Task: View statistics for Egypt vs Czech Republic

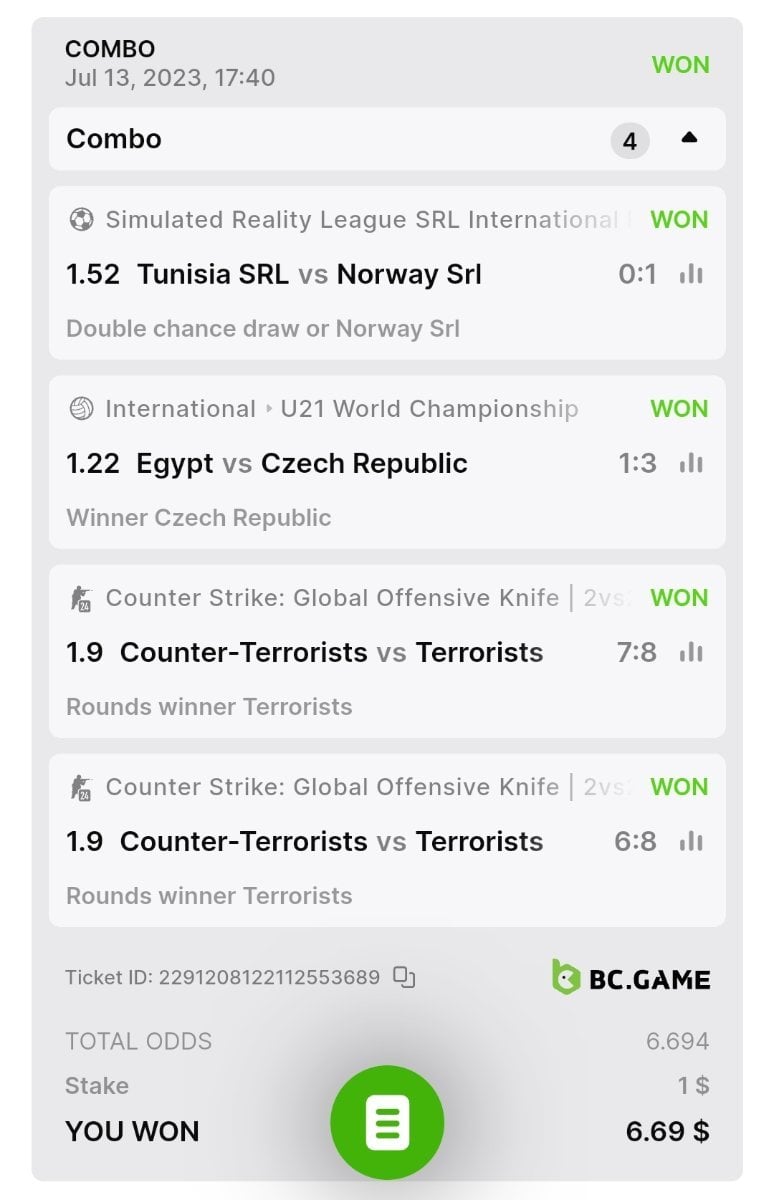Action: [691, 463]
